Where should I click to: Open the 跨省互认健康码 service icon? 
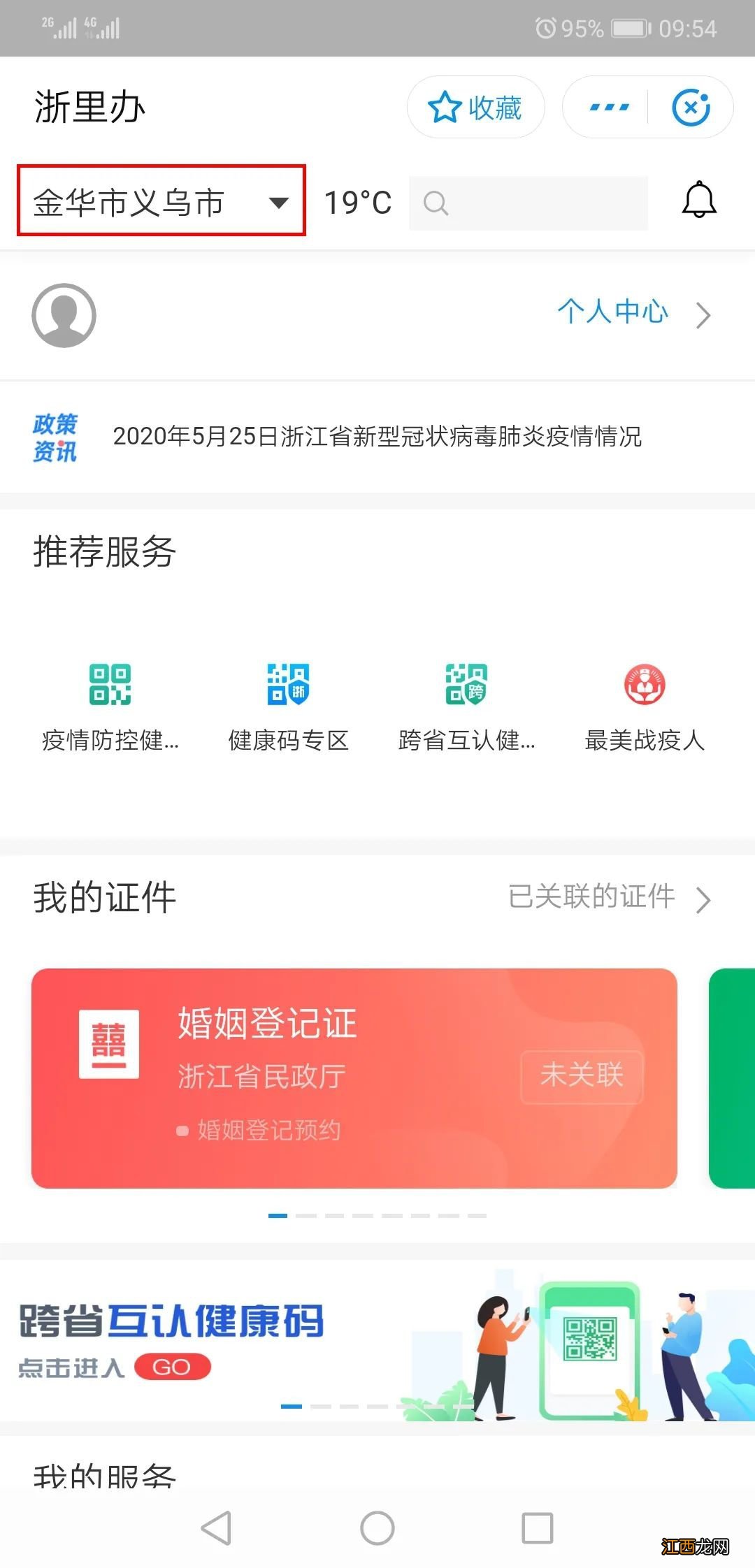[x=467, y=685]
